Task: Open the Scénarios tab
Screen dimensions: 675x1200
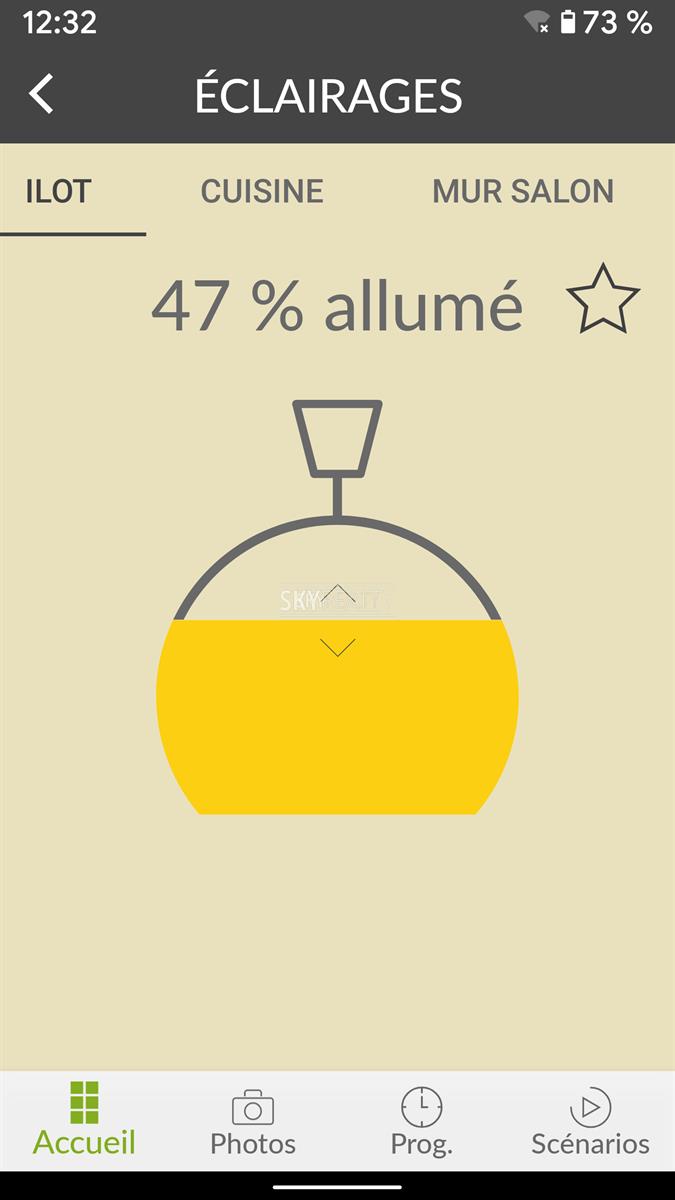Action: point(590,1120)
